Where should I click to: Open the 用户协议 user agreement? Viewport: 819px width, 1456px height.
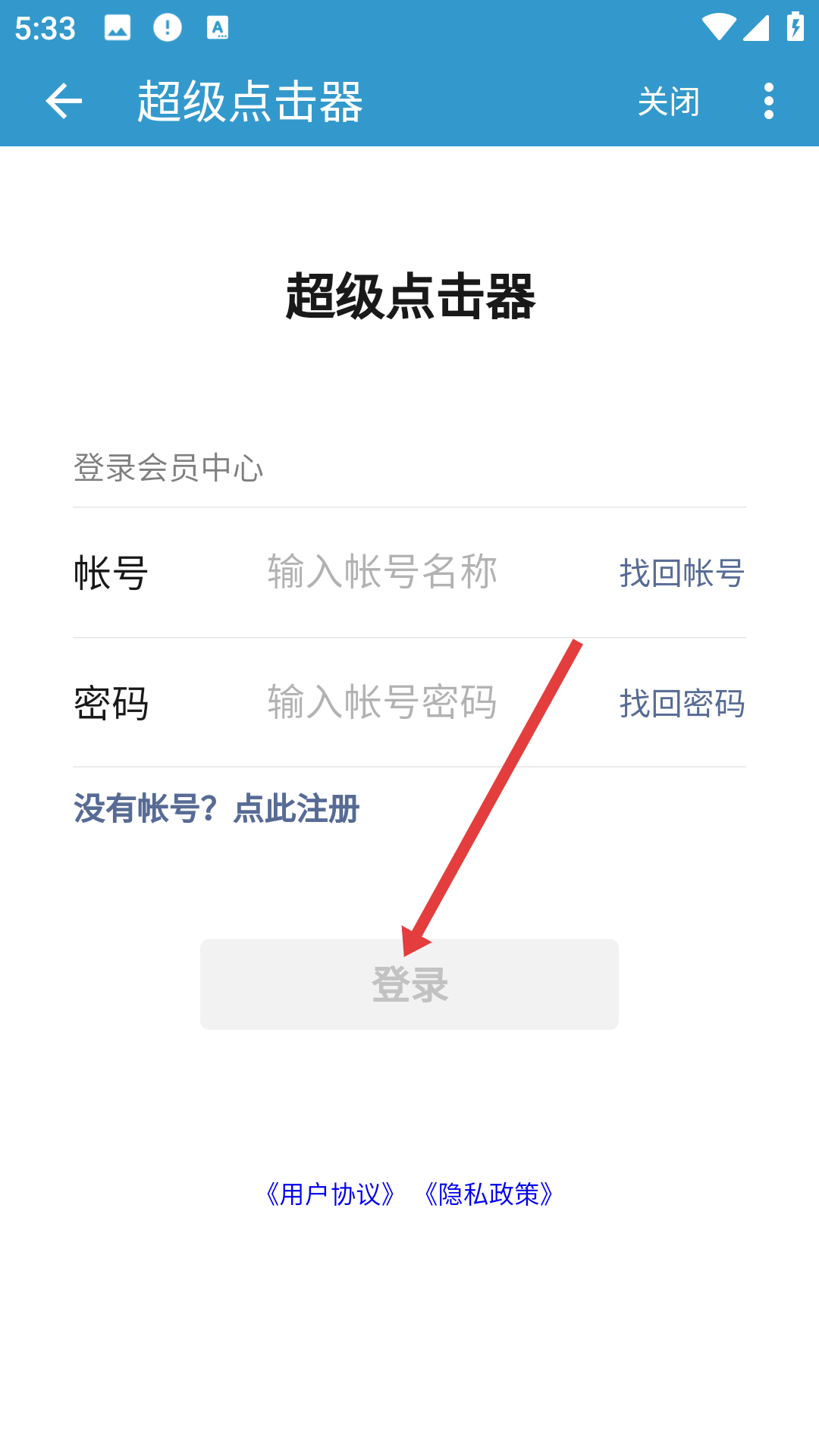[330, 1194]
